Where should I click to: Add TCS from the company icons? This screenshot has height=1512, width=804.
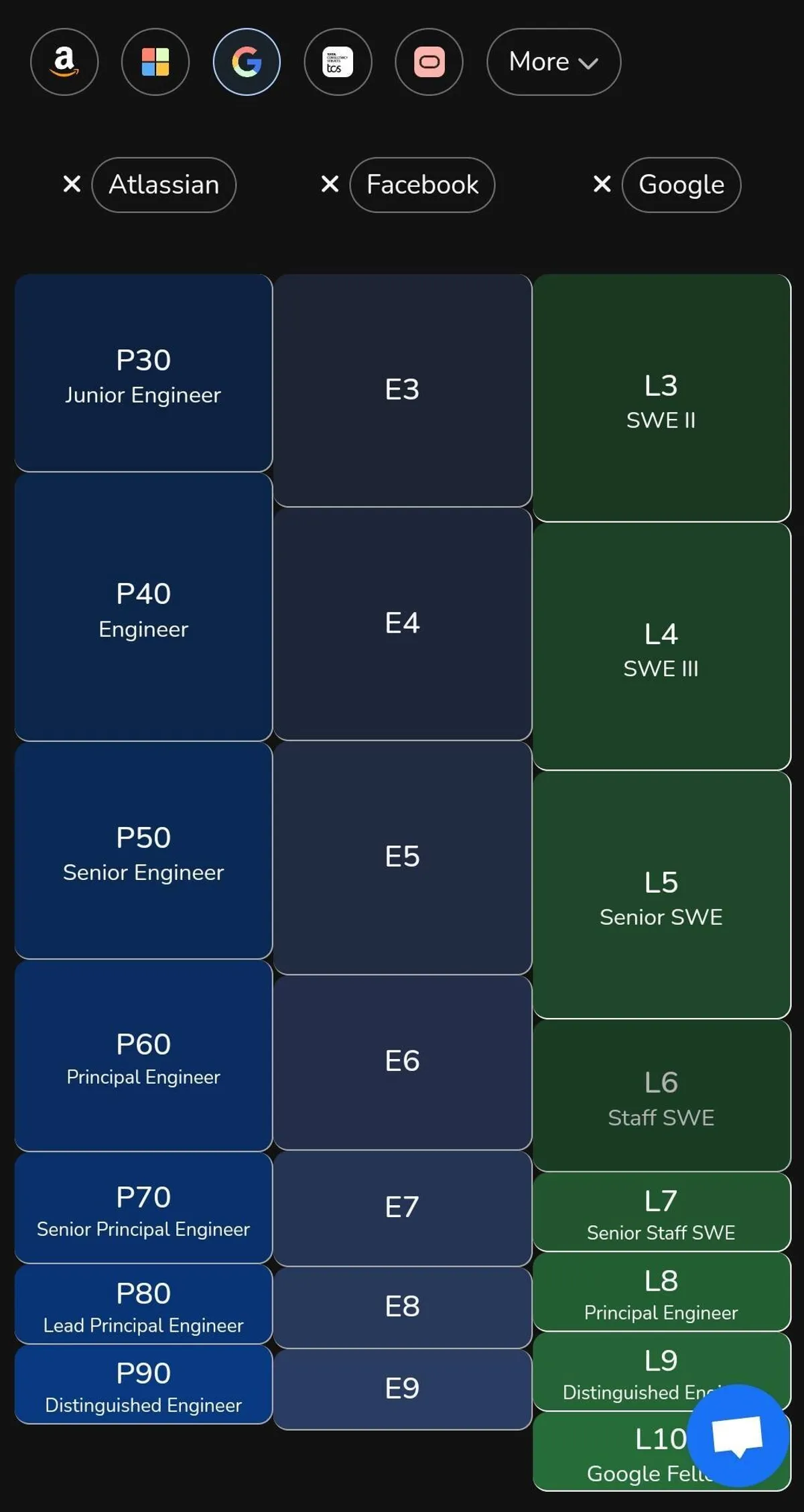338,62
